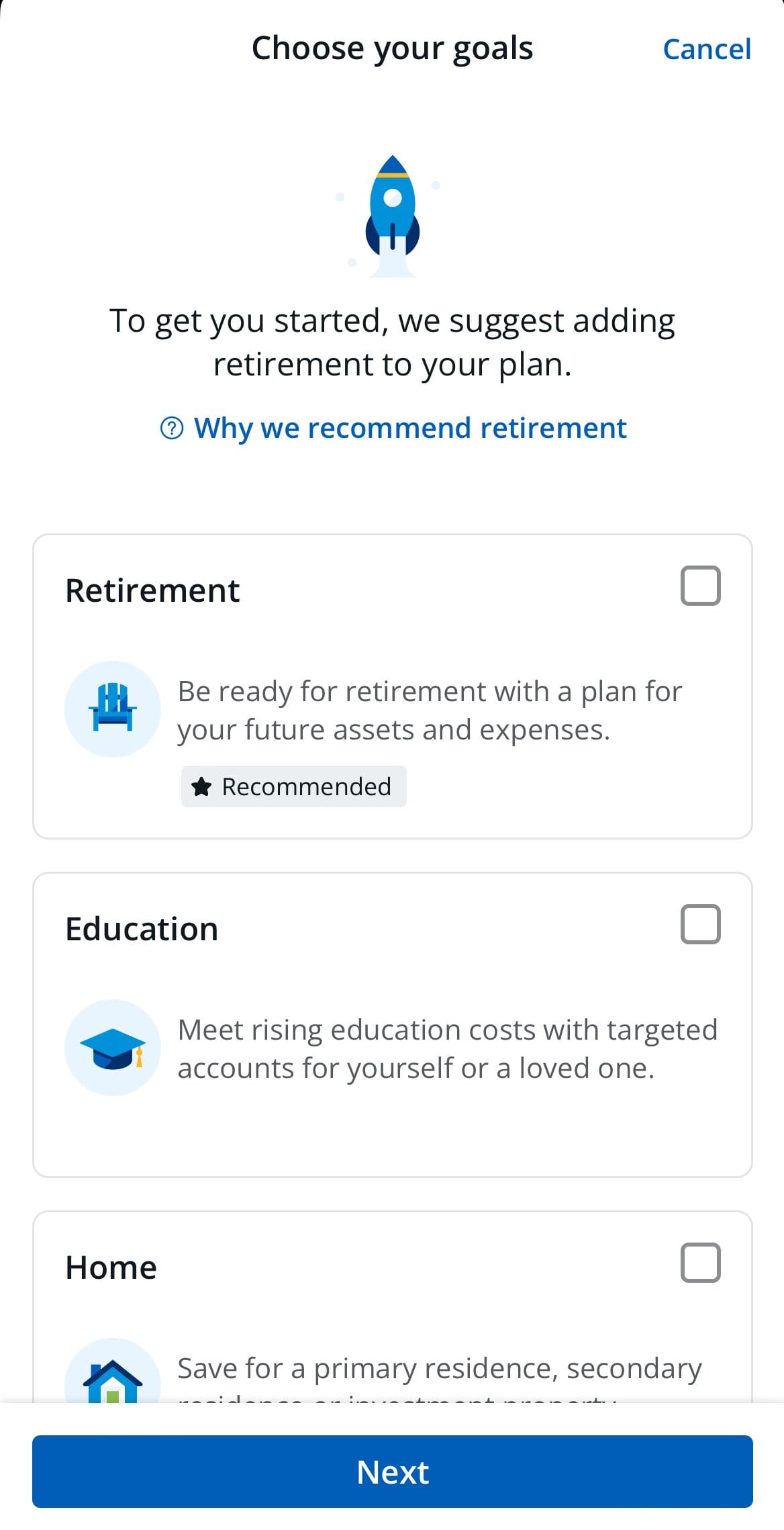Select the Retirement goal card
Image resolution: width=784 pixels, height=1530 pixels.
coord(392,685)
